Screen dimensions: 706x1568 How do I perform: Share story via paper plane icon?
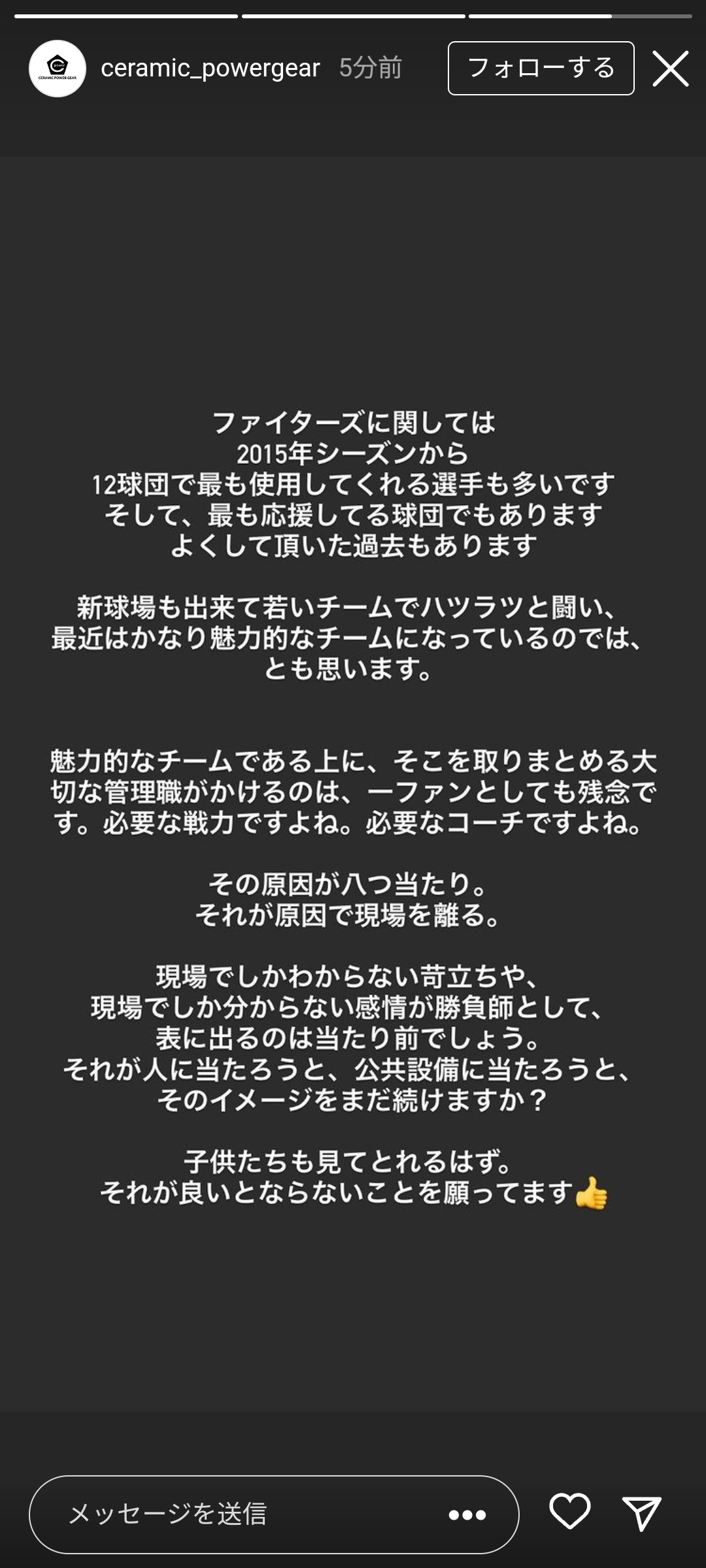[641, 1513]
